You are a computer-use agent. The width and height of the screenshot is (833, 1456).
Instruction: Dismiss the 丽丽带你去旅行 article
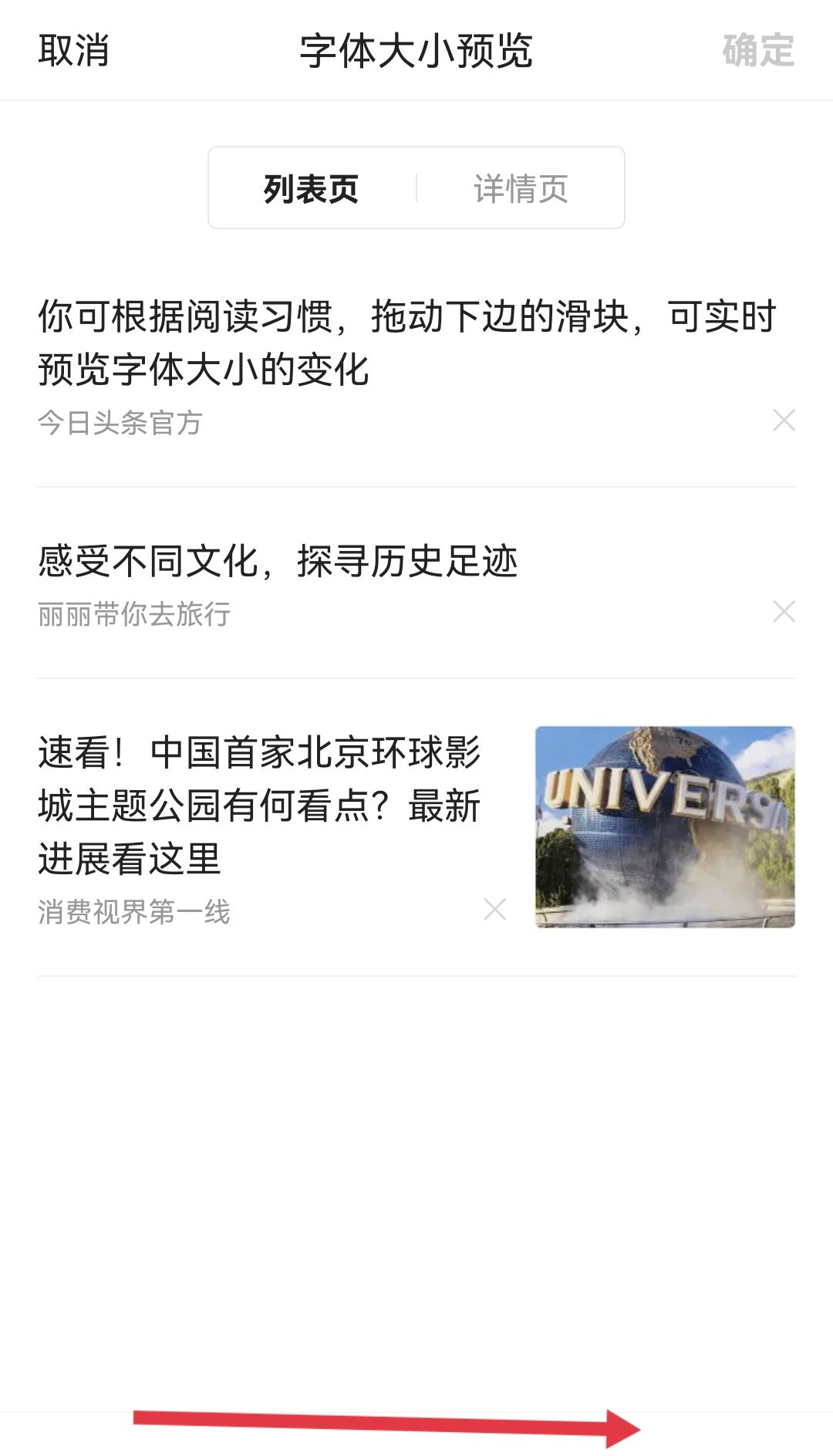click(x=784, y=612)
